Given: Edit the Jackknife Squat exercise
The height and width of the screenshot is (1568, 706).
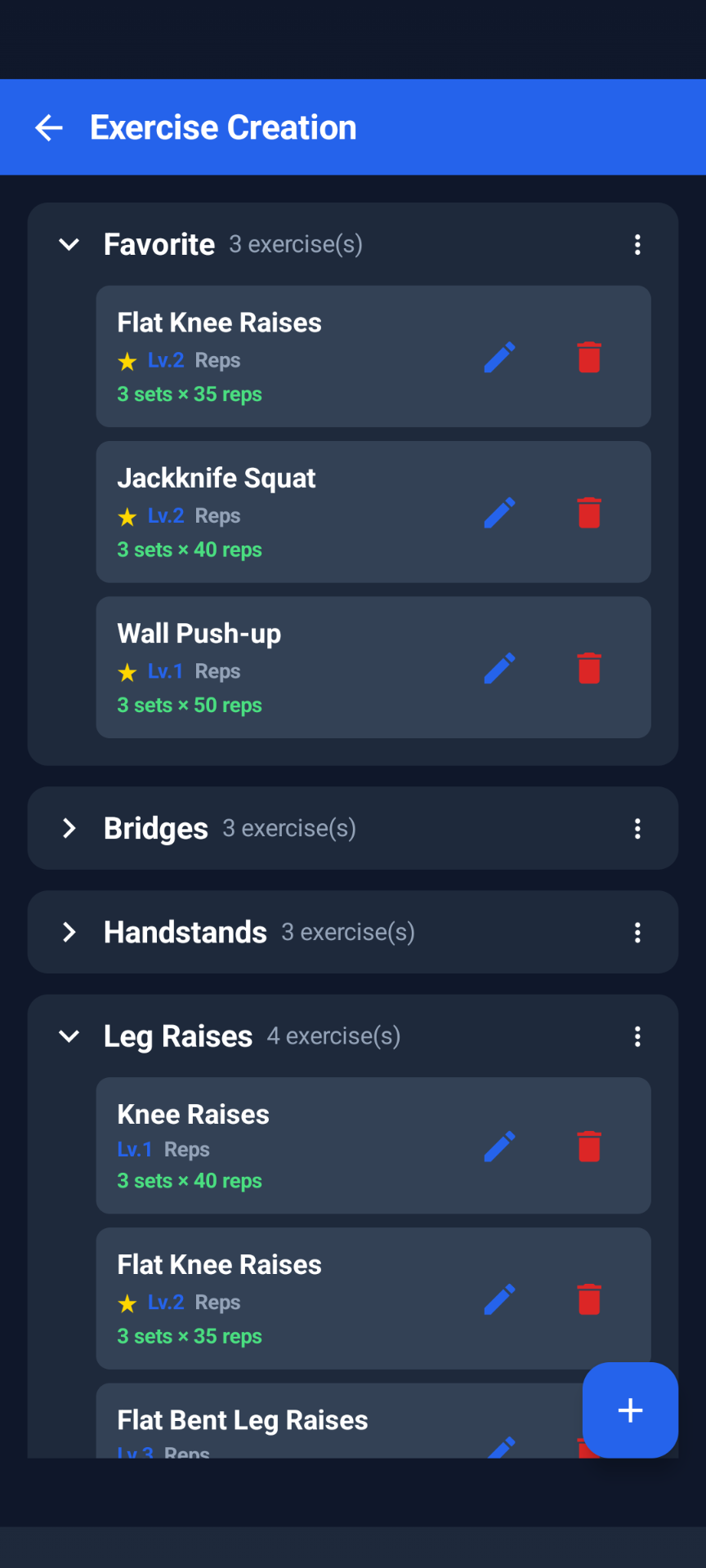Looking at the screenshot, I should (499, 513).
